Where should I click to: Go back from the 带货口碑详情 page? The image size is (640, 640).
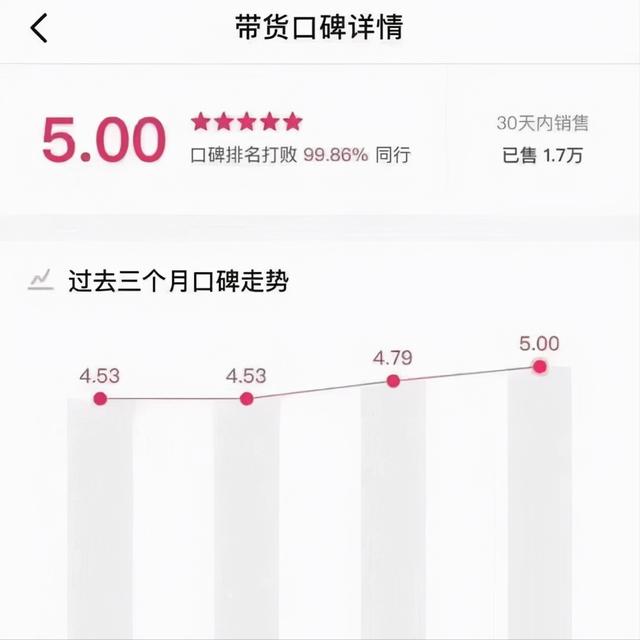(38, 28)
